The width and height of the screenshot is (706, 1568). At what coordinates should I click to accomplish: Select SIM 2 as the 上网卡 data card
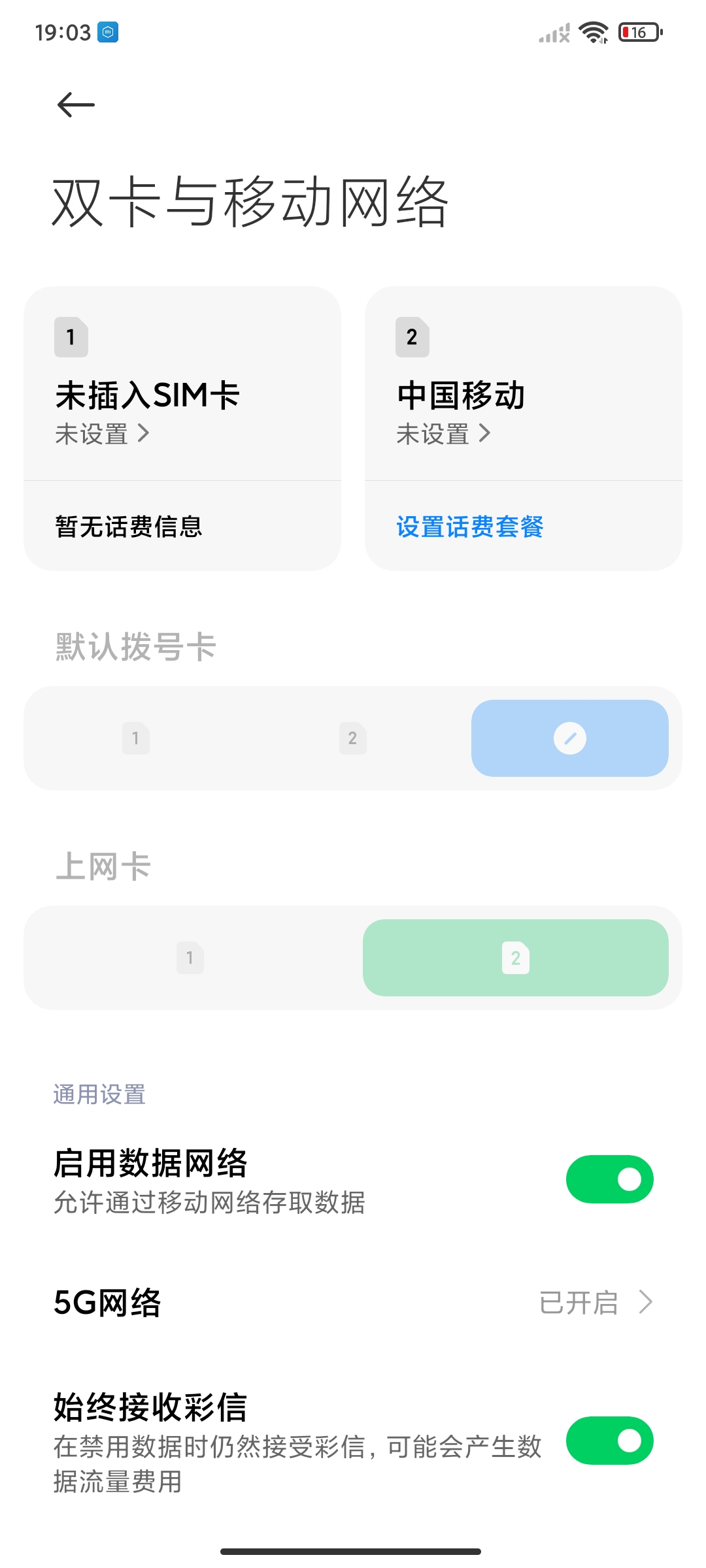516,958
